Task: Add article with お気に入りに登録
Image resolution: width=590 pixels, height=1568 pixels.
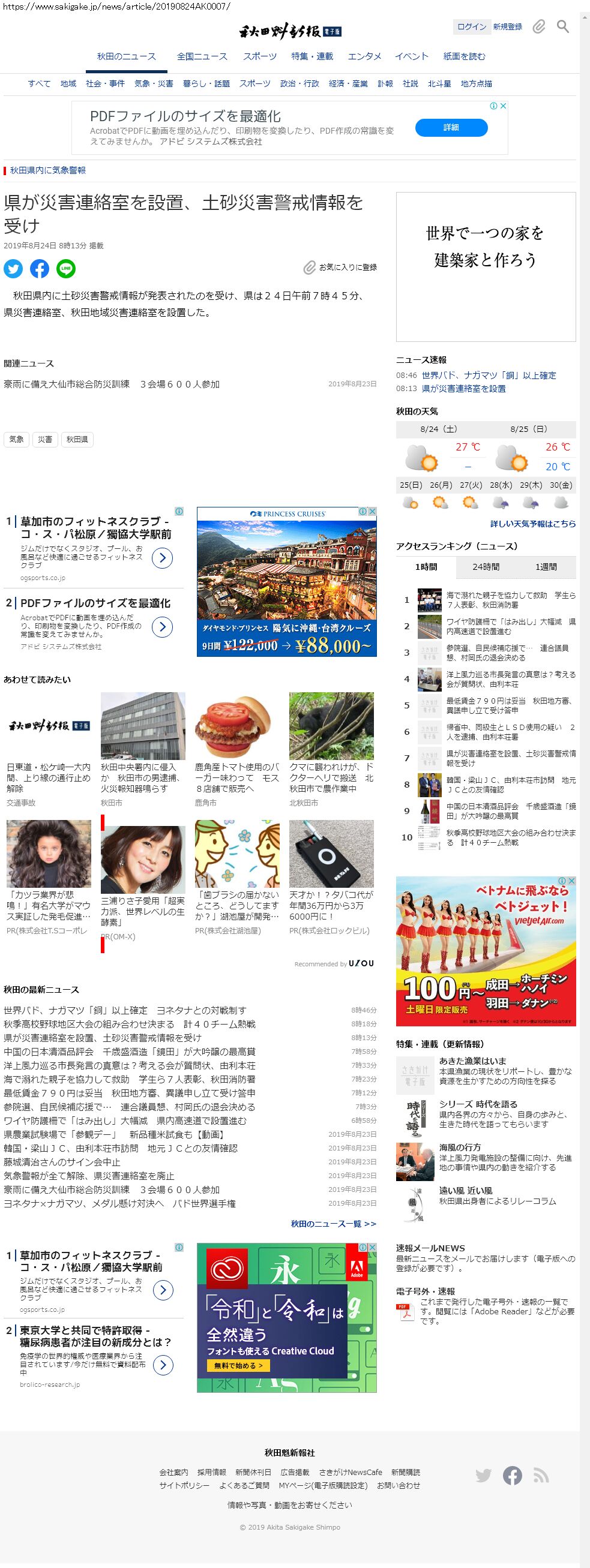Action: [341, 267]
